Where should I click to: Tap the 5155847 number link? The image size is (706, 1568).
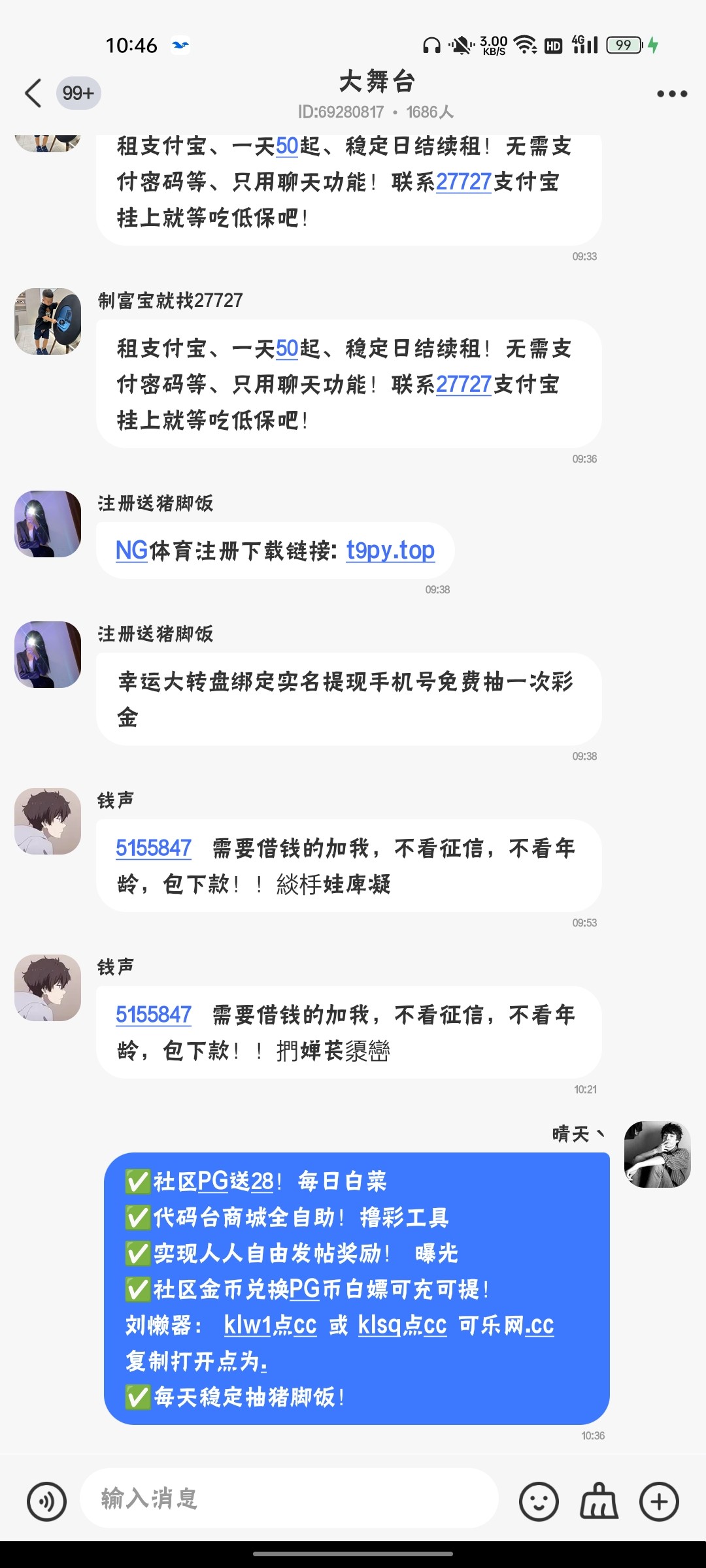[152, 848]
